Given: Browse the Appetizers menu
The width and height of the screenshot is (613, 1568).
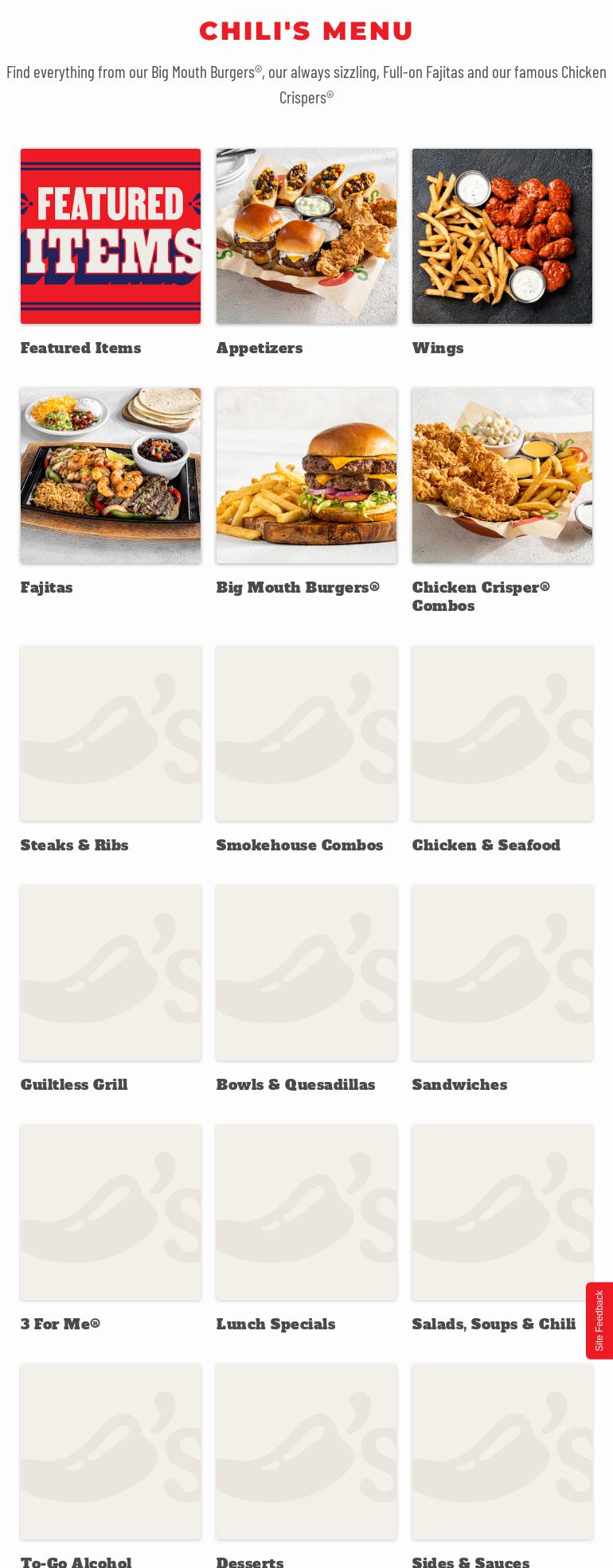Looking at the screenshot, I should [306, 236].
